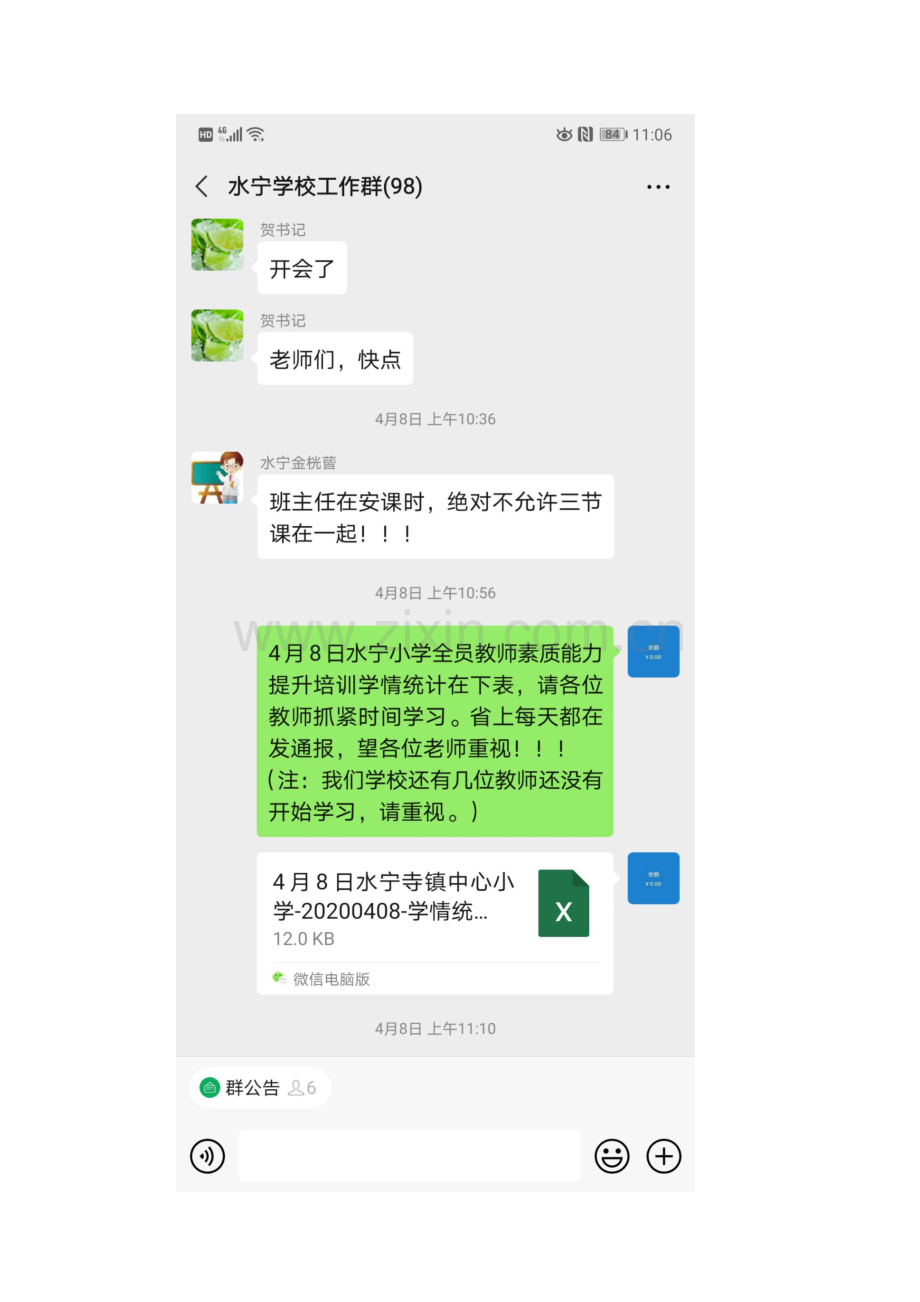Image resolution: width=920 pixels, height=1302 pixels.
Task: Open 贺书记's avatar beside 开会了 message
Action: pos(217,245)
